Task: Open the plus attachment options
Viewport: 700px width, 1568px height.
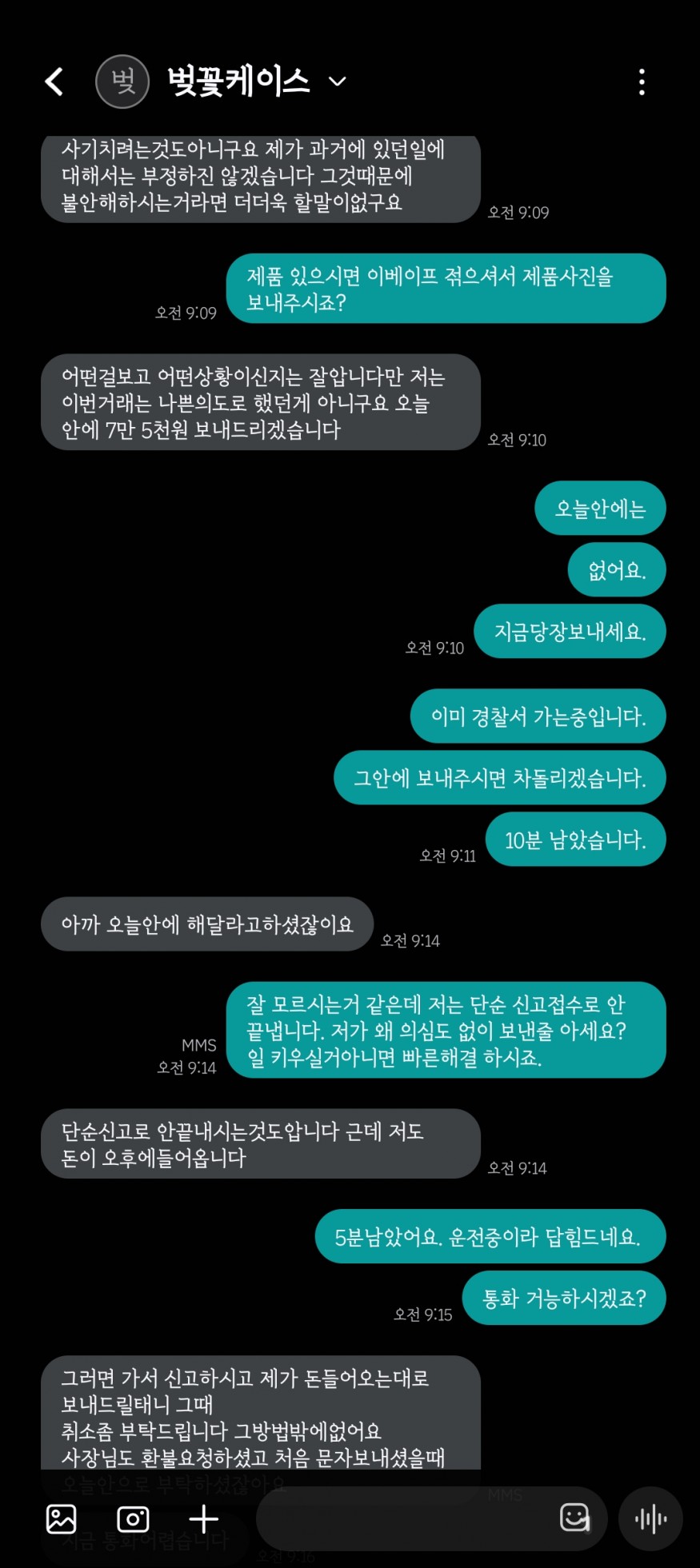Action: [x=203, y=1518]
